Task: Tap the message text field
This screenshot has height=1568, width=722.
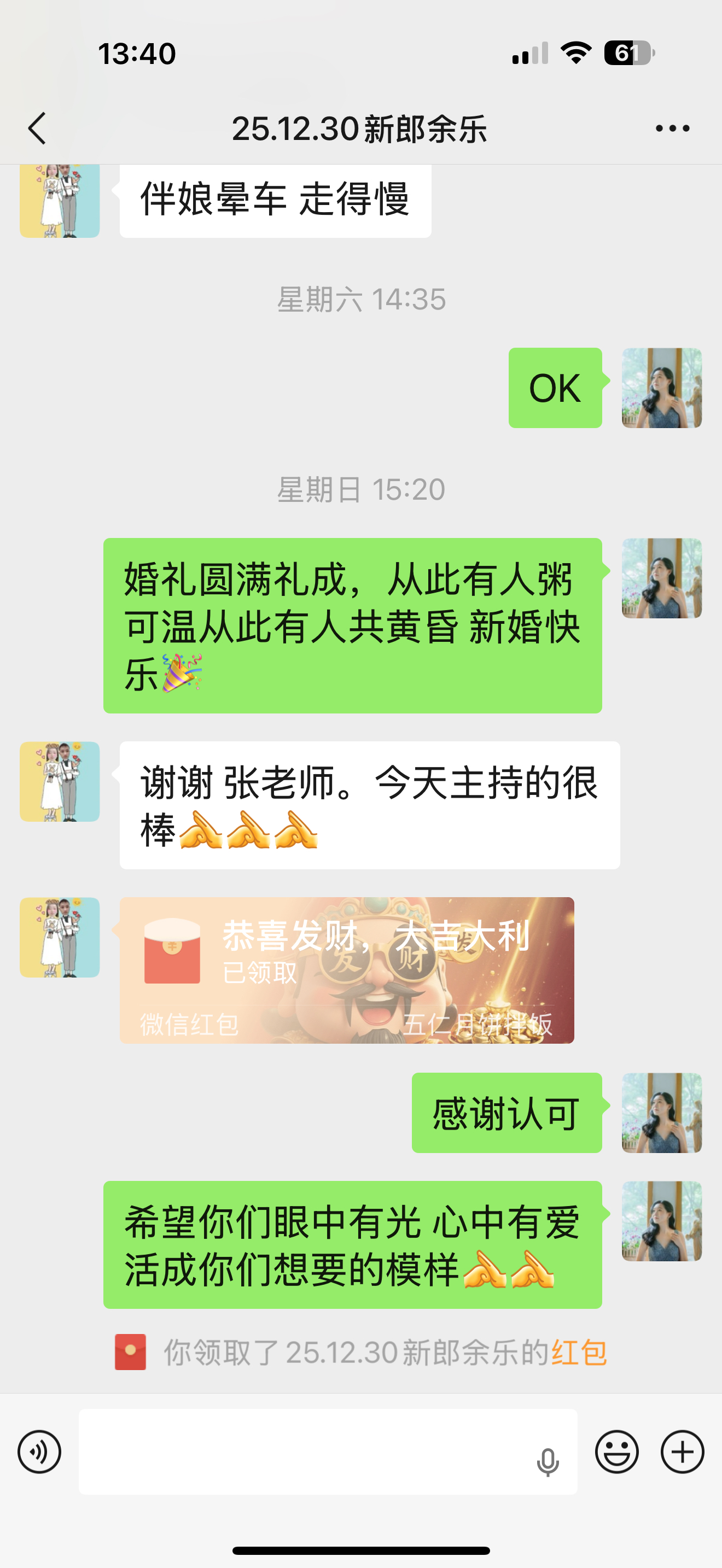Action: click(304, 1452)
